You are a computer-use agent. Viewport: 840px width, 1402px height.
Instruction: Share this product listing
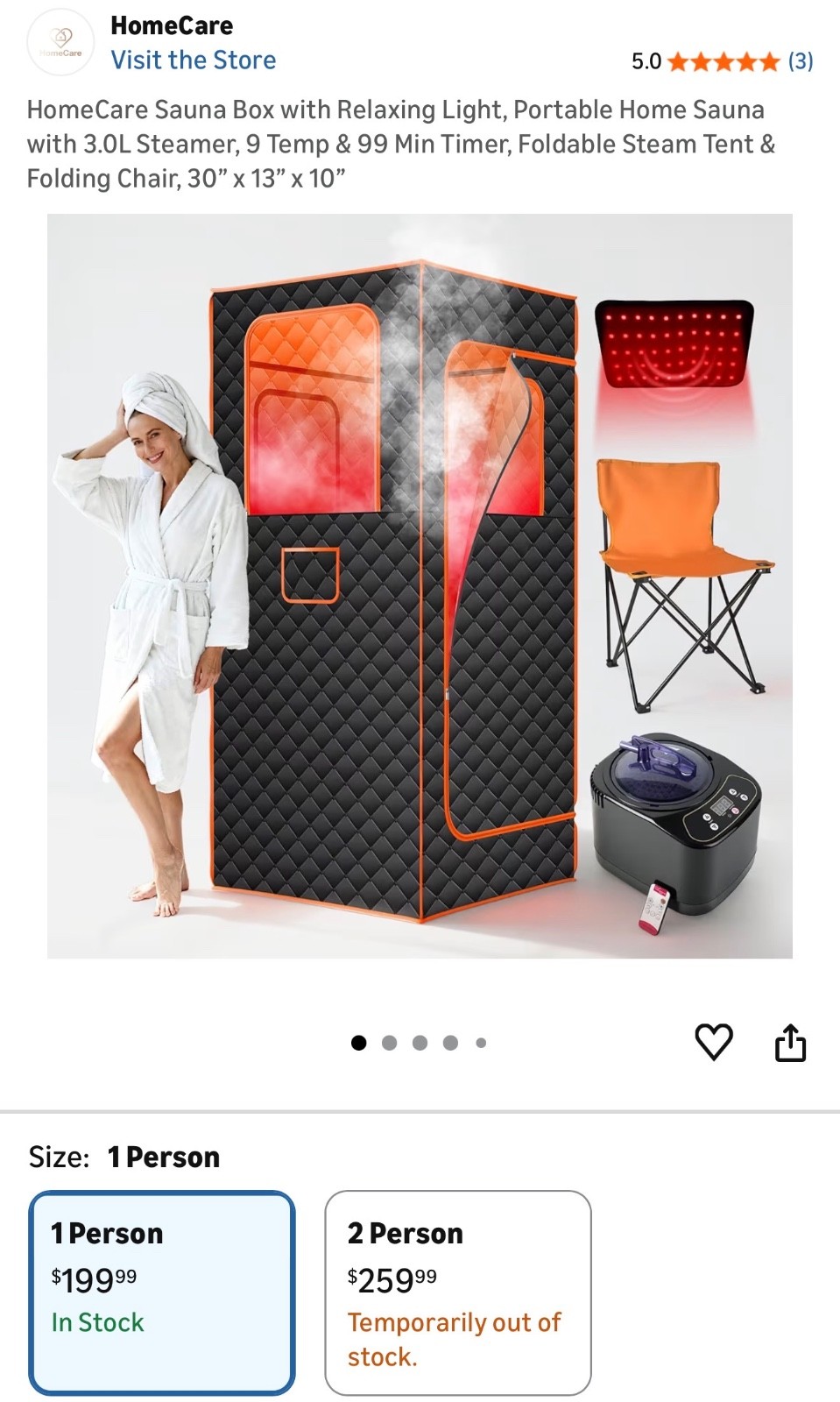(790, 1043)
